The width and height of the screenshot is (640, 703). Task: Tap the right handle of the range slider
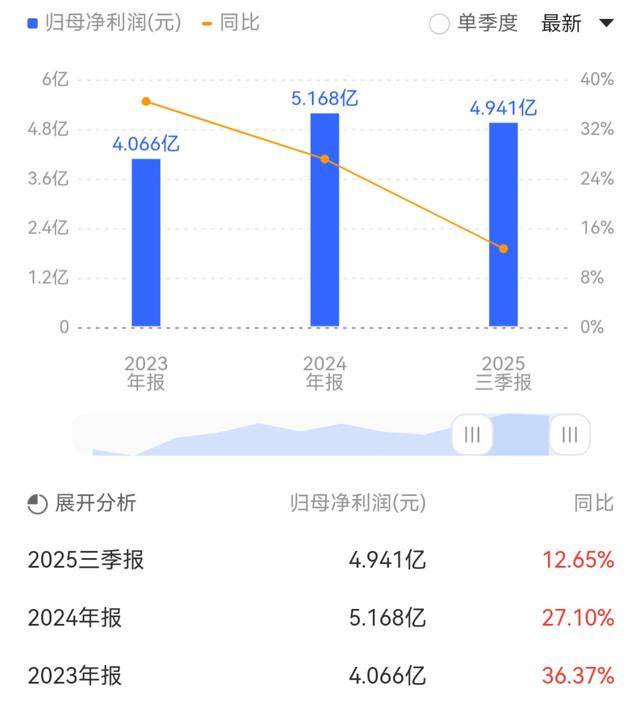pos(570,435)
